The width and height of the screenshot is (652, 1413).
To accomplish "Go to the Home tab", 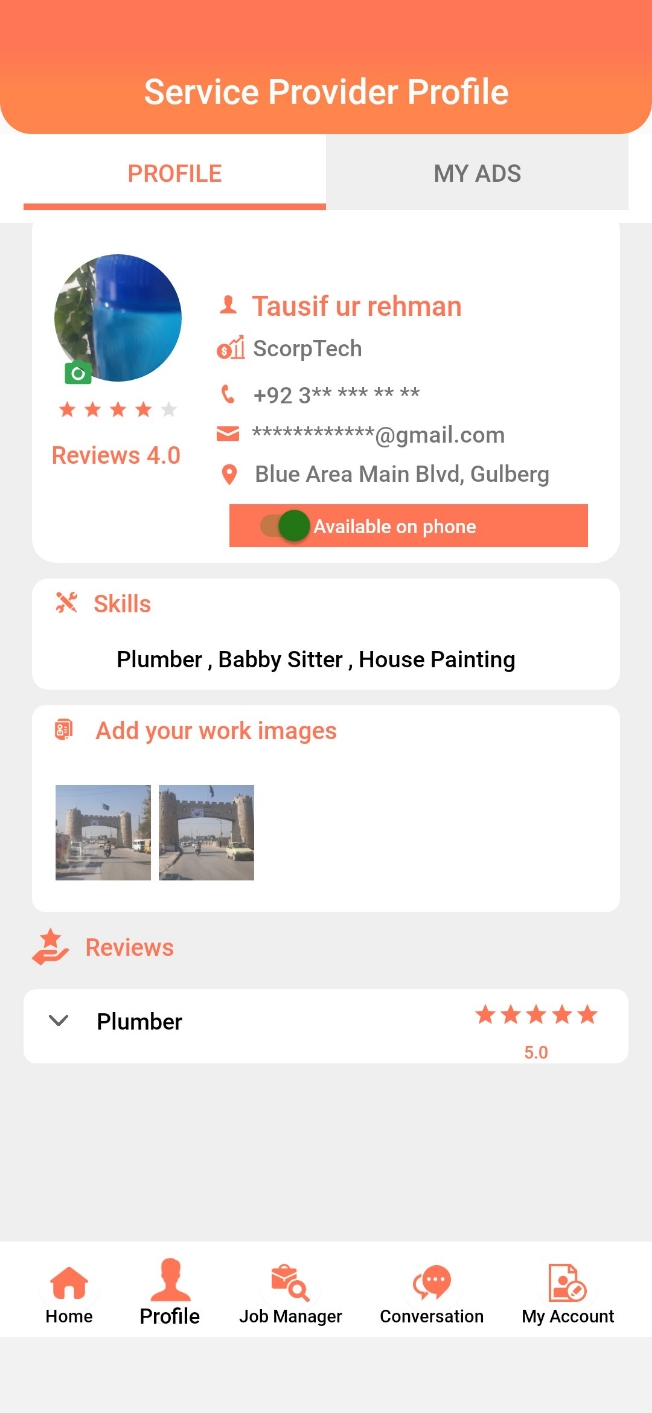I will [69, 1294].
